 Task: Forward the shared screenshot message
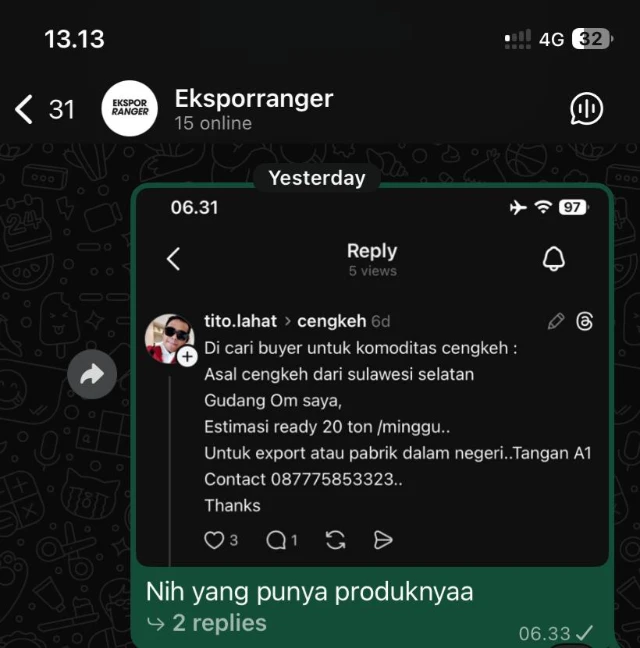pos(92,375)
